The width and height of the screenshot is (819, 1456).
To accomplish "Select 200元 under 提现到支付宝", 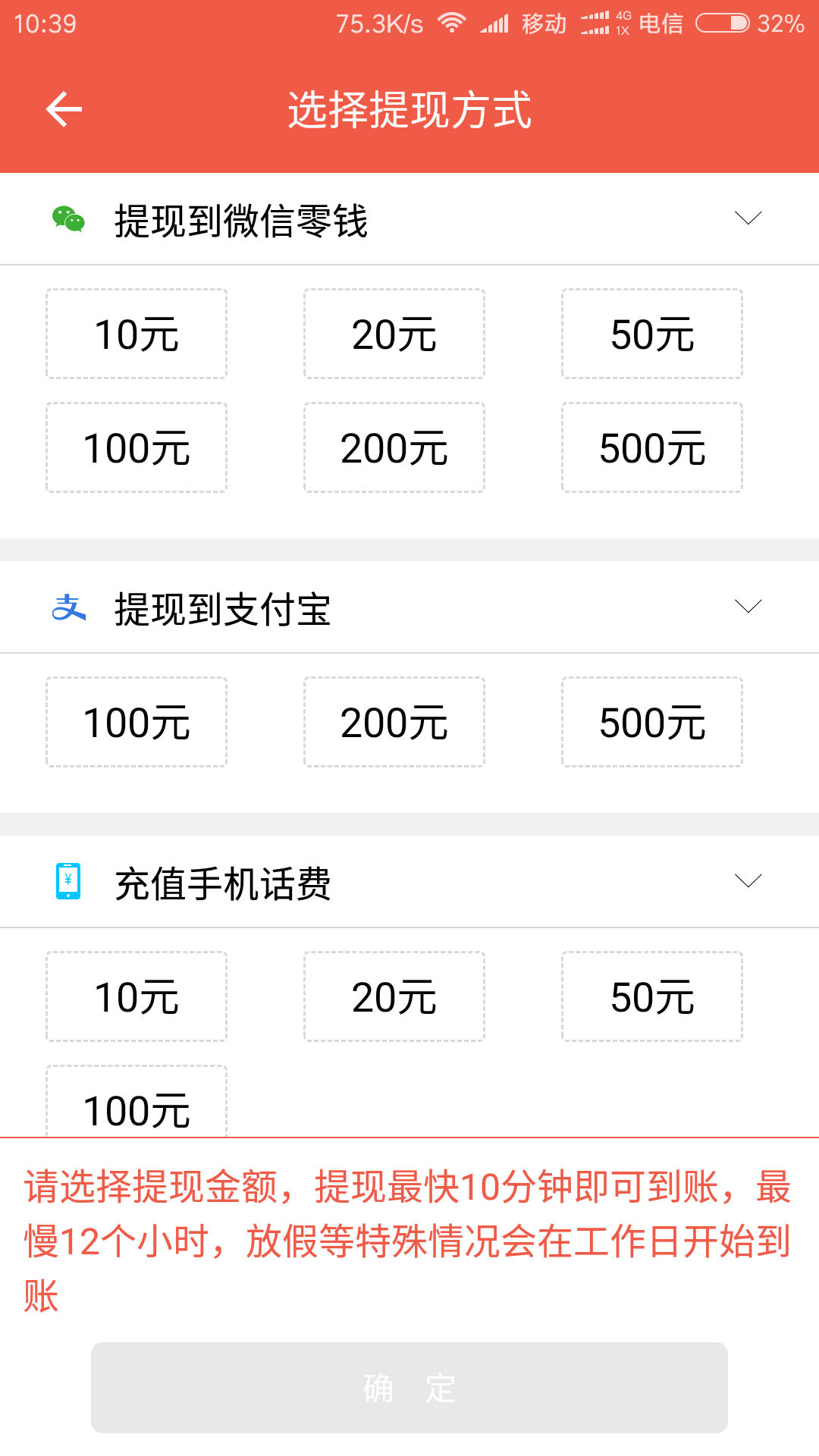I will click(x=394, y=722).
